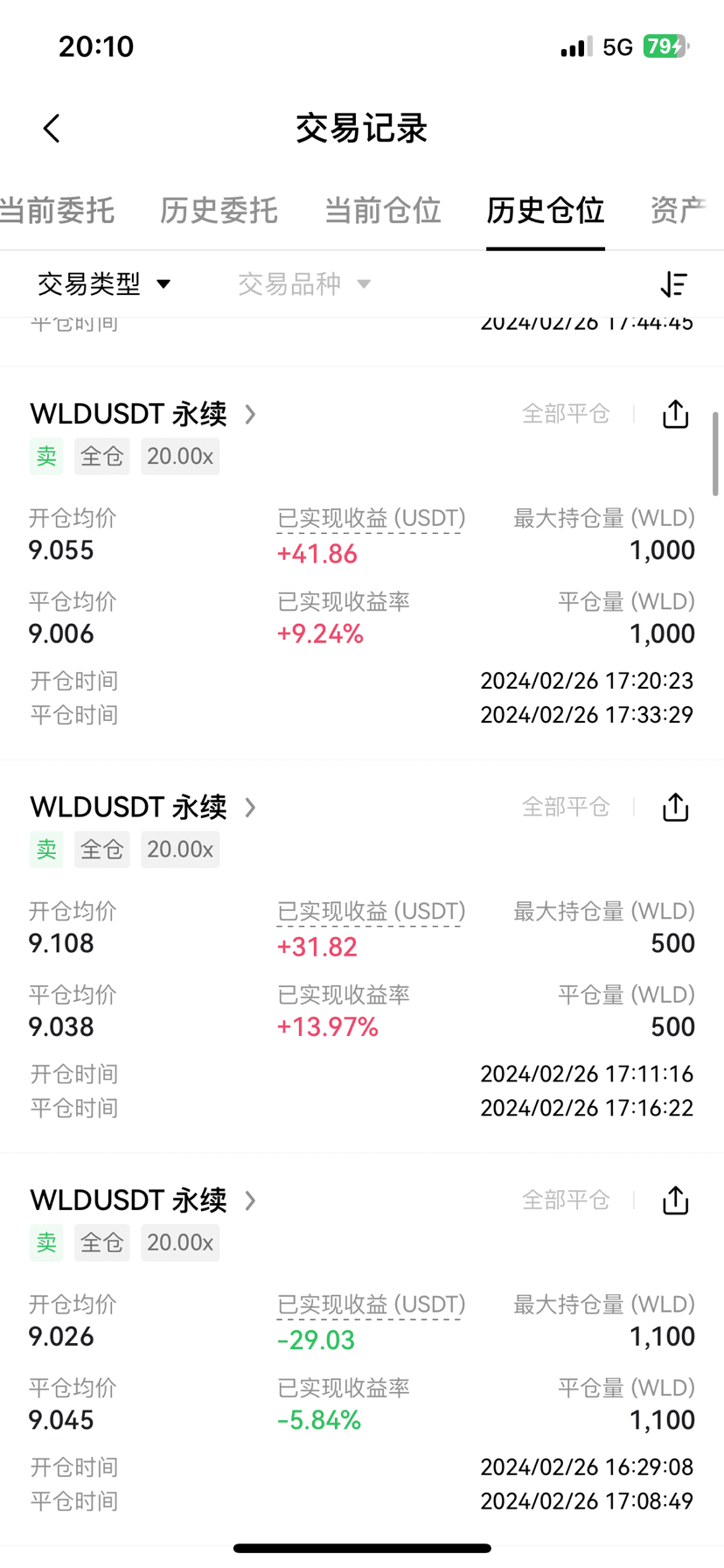Go back from 交易记录 page
724x1568 pixels.
pyautogui.click(x=52, y=129)
